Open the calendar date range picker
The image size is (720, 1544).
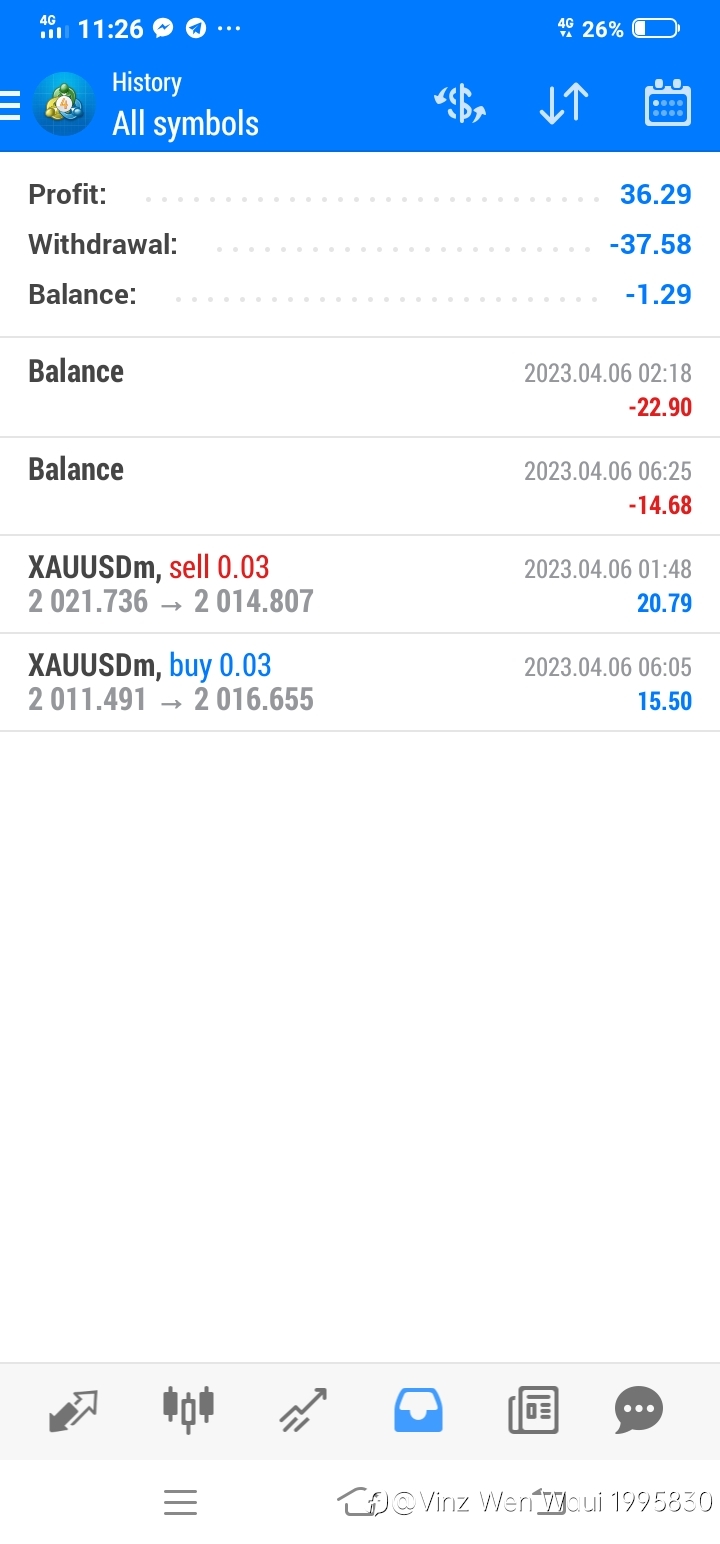[668, 103]
